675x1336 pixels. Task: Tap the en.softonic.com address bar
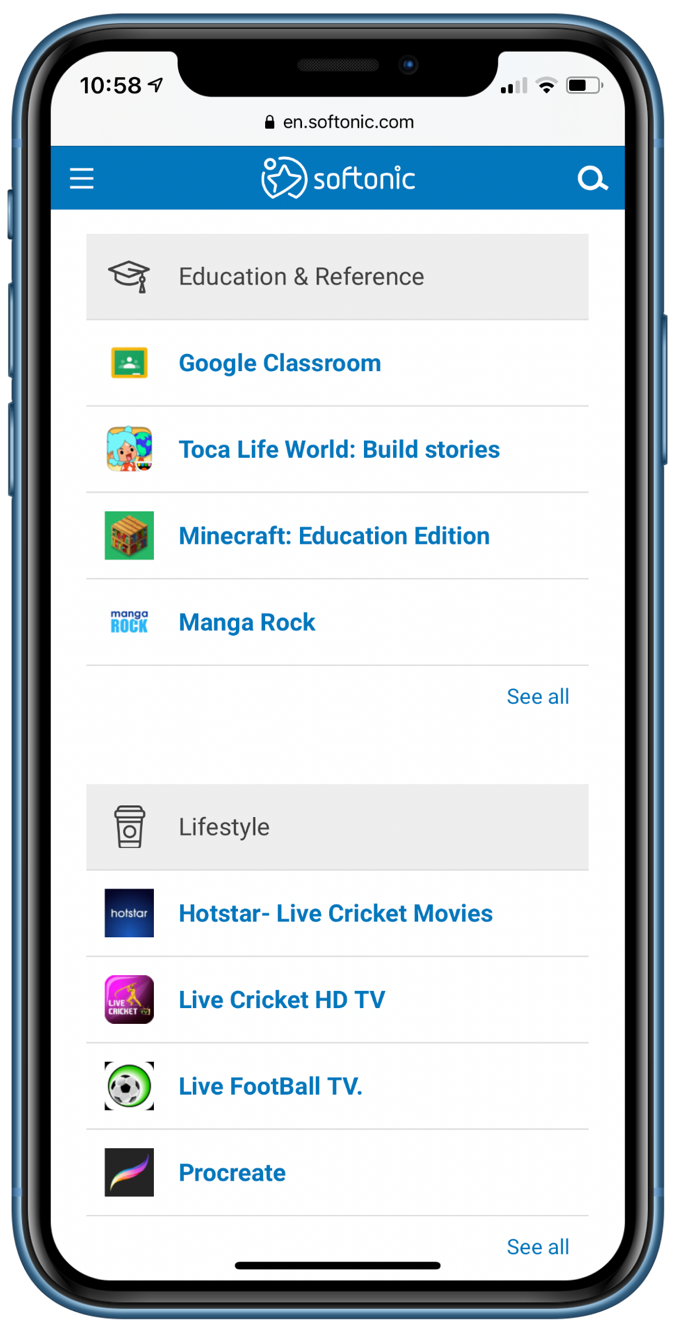pyautogui.click(x=338, y=122)
